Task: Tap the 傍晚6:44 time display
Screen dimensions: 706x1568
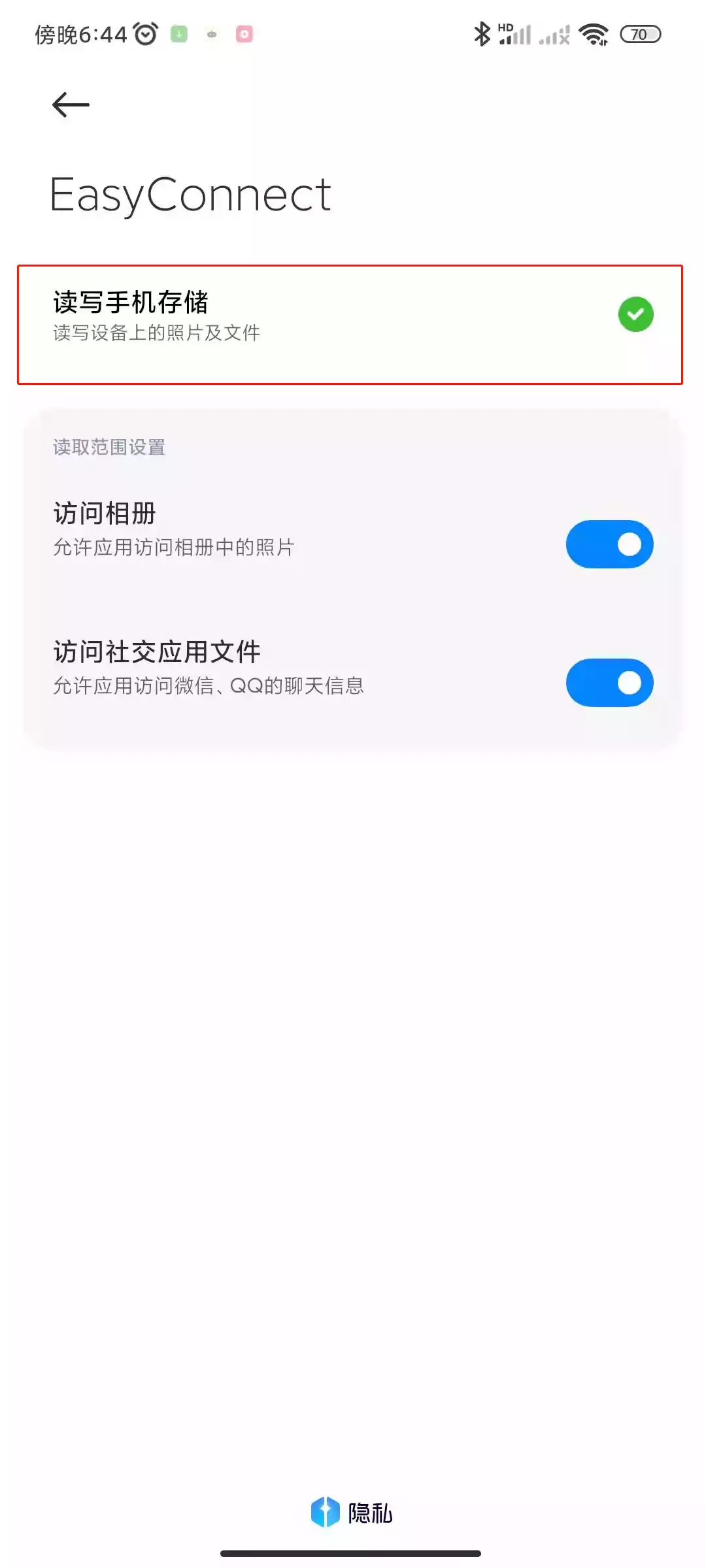Action: [x=78, y=33]
